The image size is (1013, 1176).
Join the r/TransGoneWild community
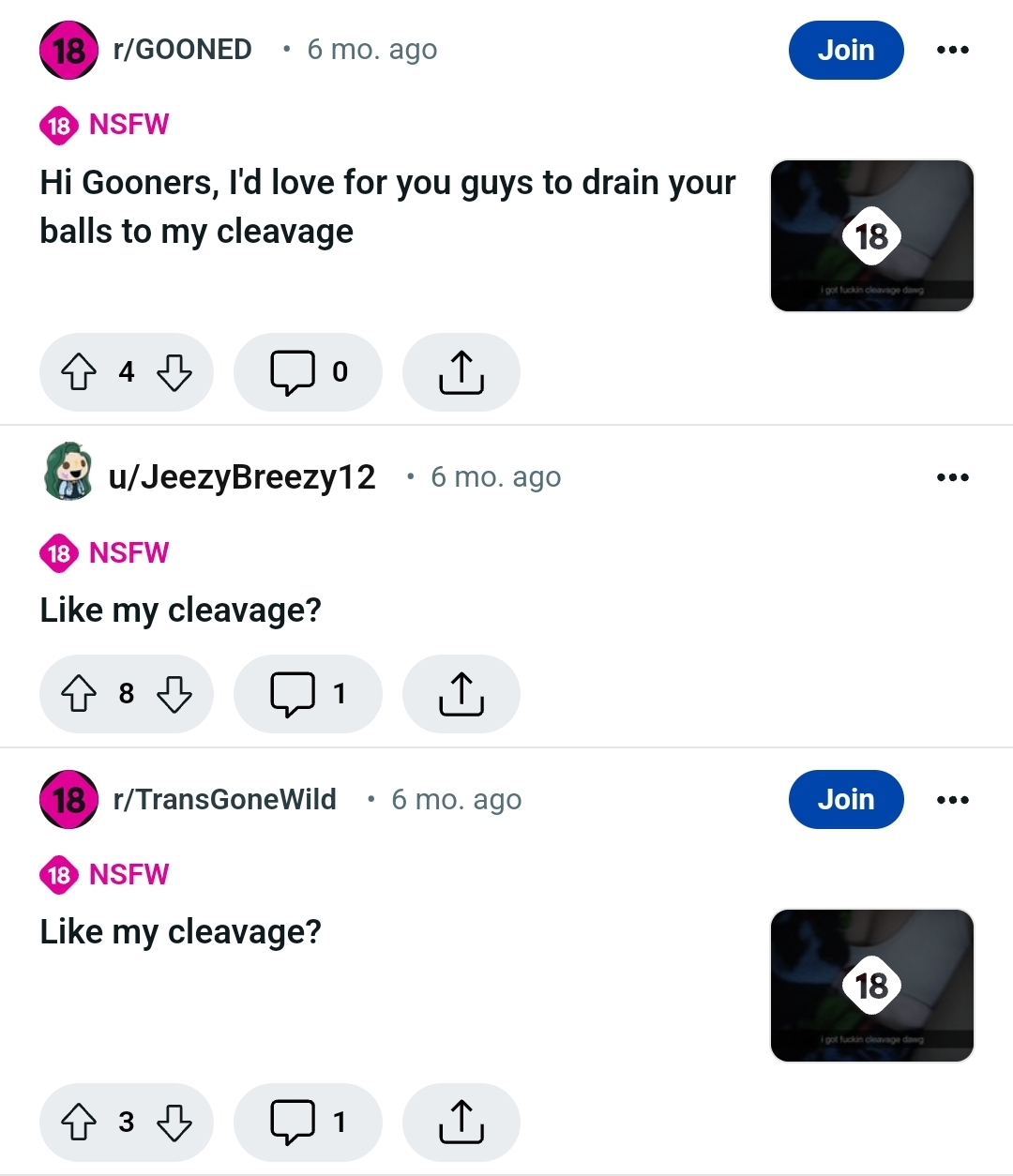coord(845,800)
